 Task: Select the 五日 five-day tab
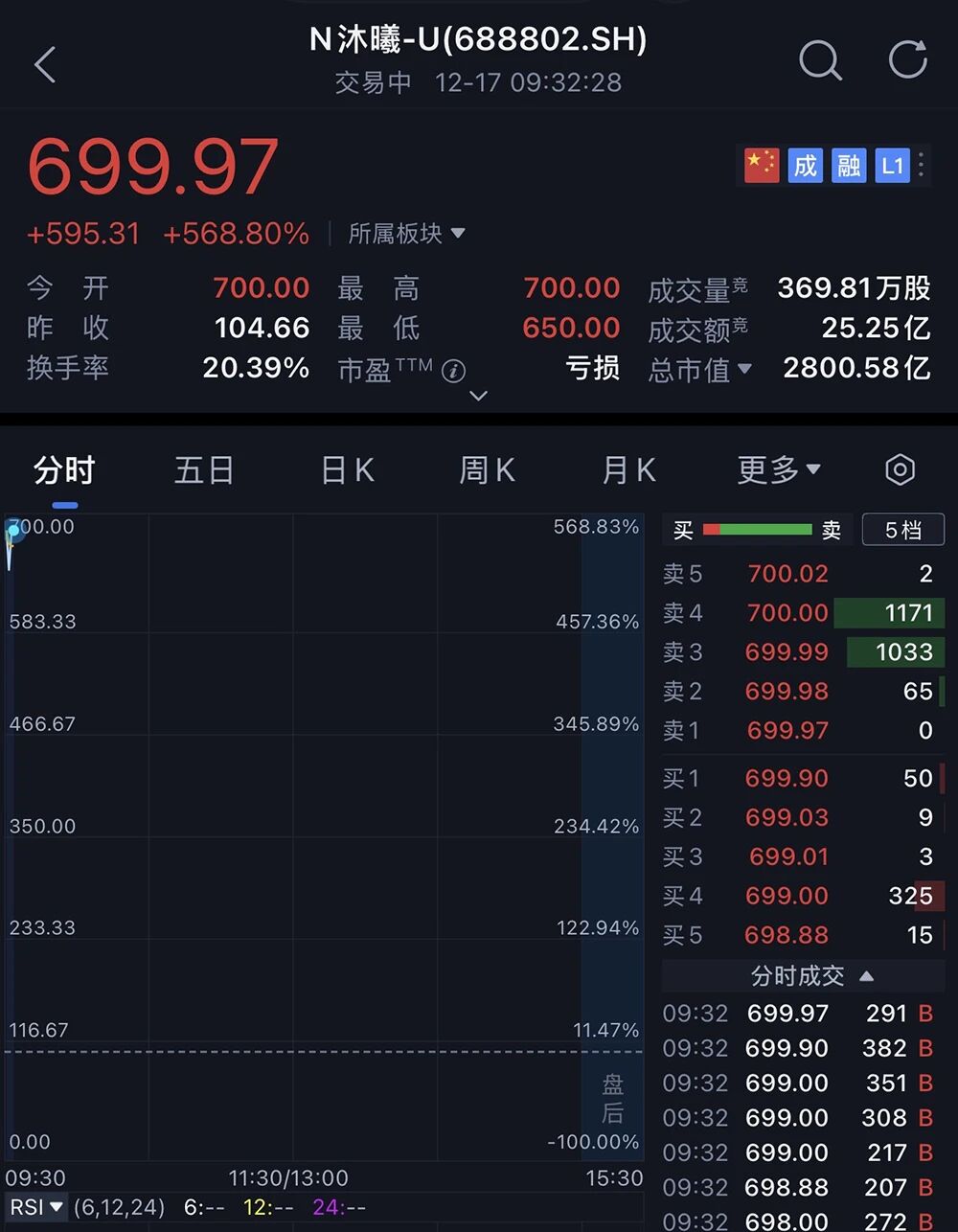click(203, 469)
